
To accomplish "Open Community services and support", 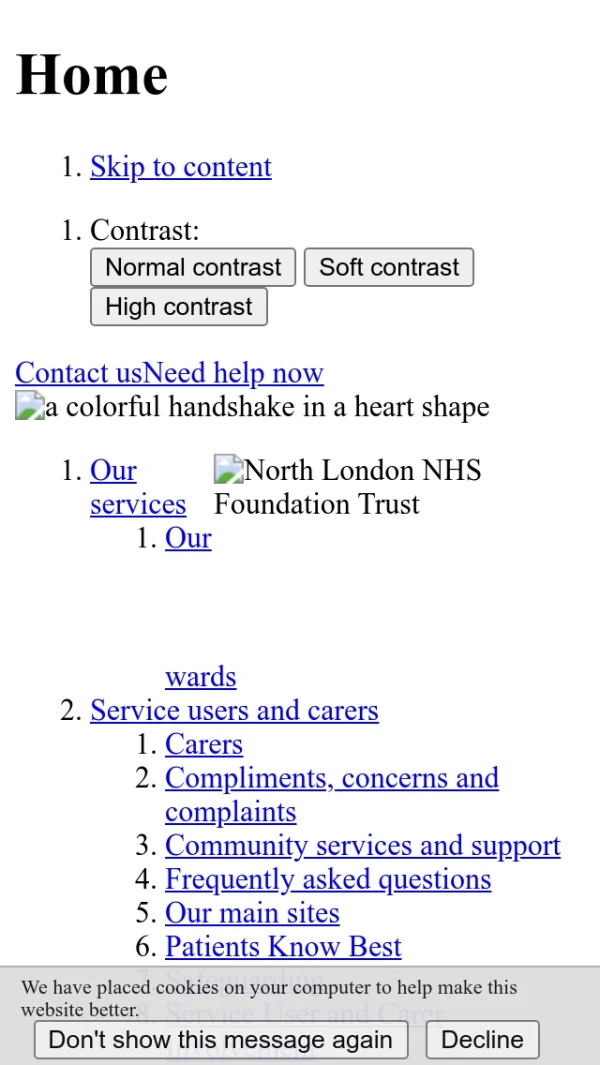I will coord(362,846).
